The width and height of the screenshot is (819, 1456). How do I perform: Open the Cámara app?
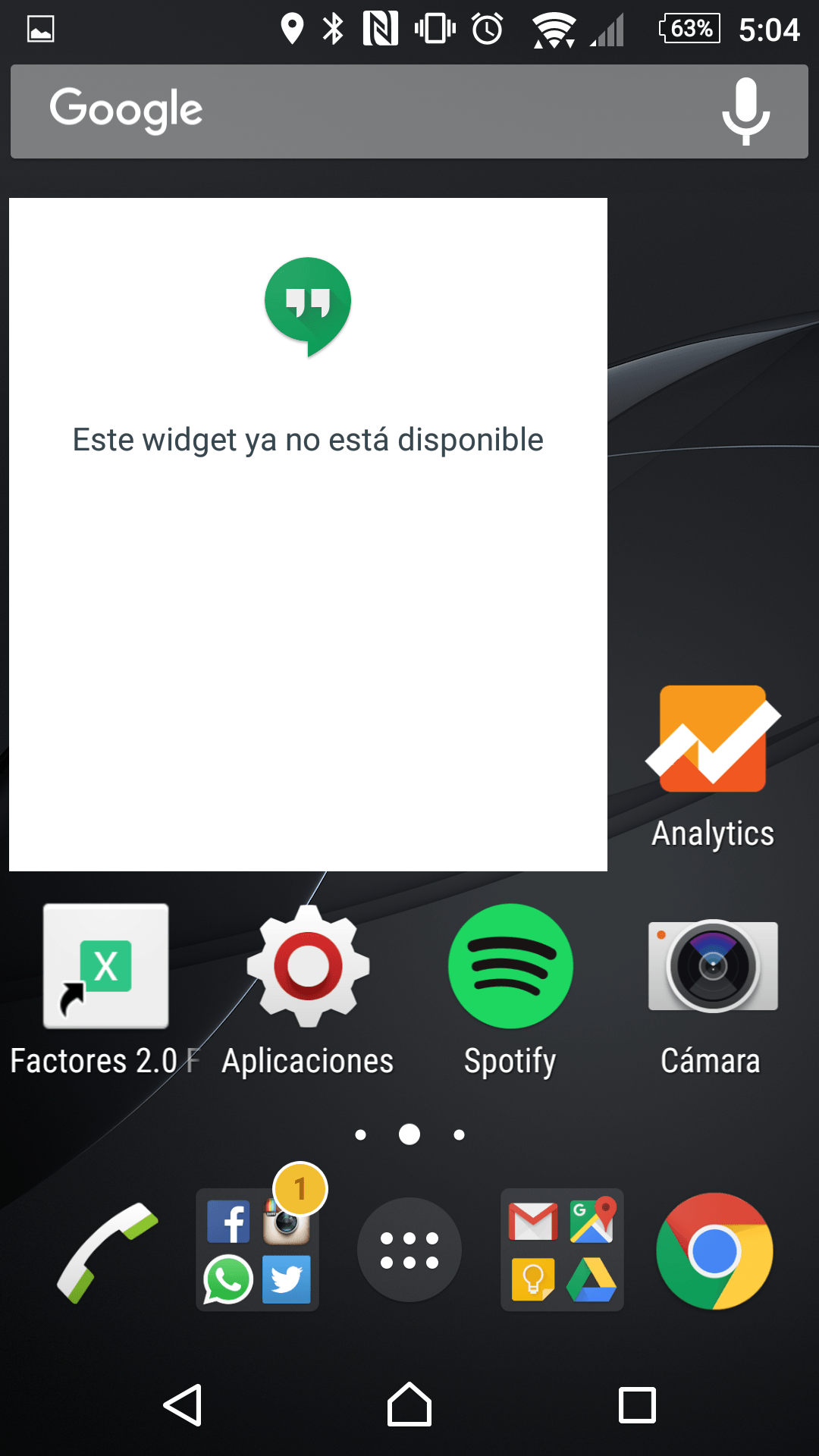713,989
